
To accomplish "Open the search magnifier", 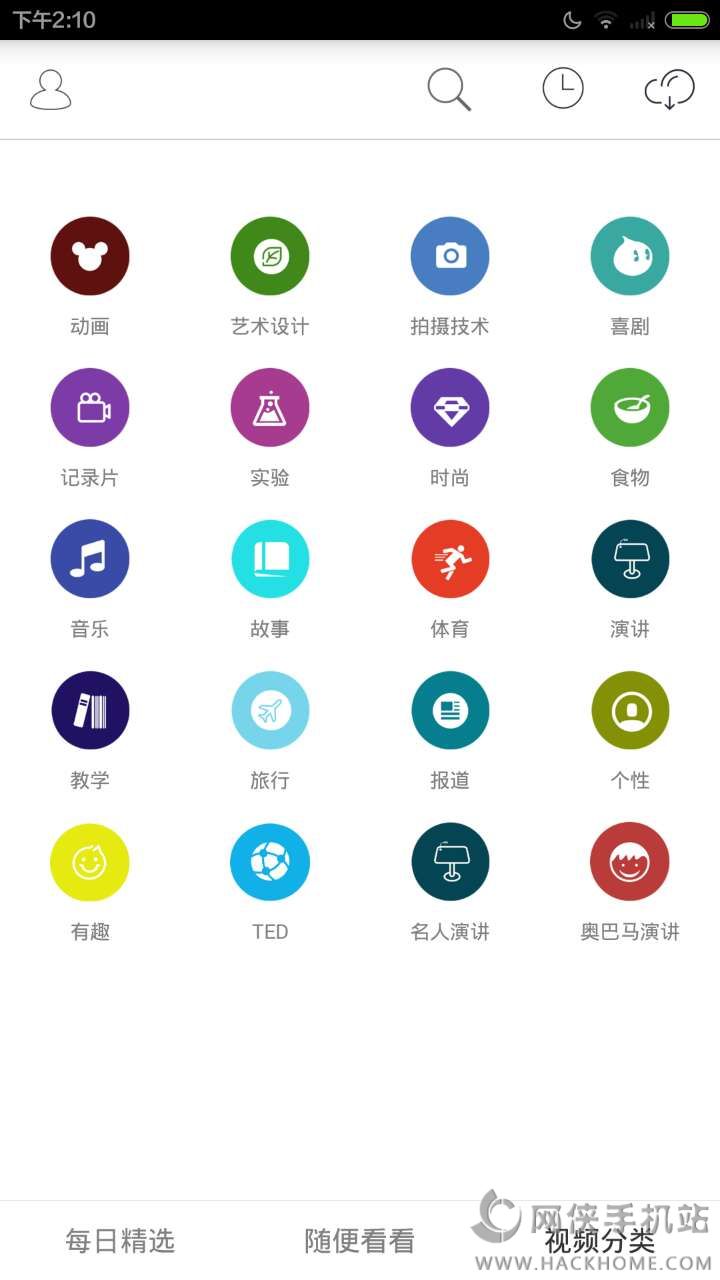I will 449,90.
